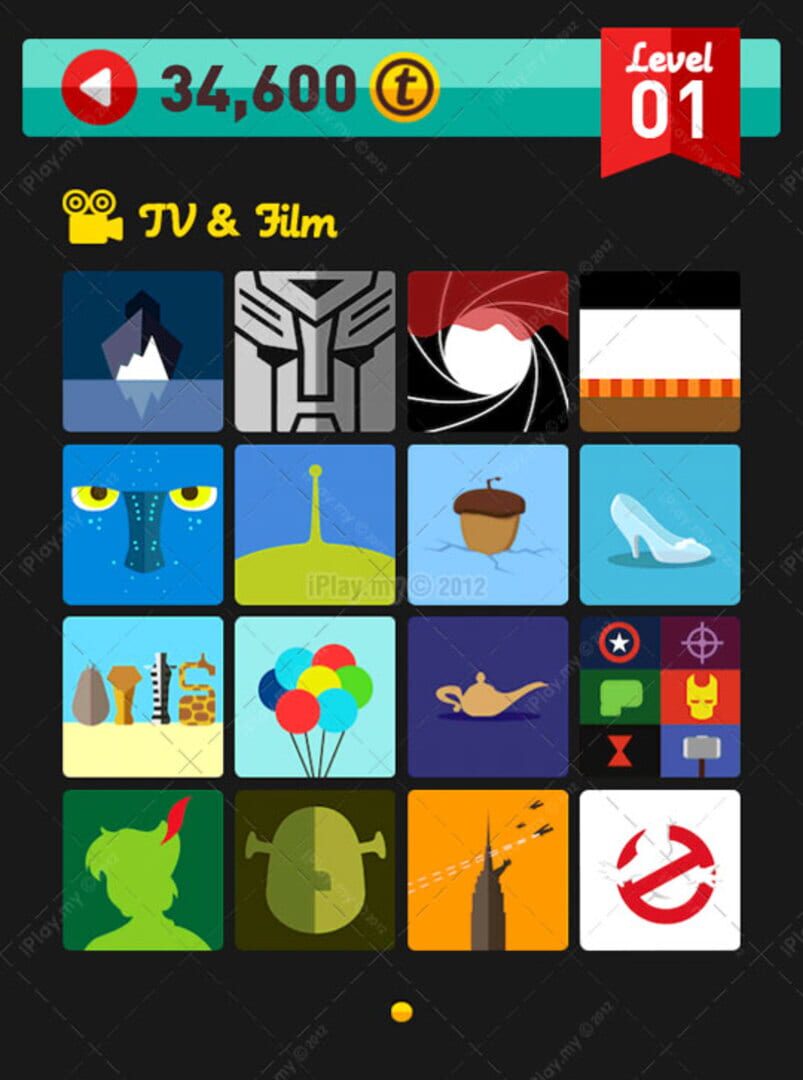Open the animal-pattern pillars on sand tile
The image size is (803, 1080).
point(143,697)
